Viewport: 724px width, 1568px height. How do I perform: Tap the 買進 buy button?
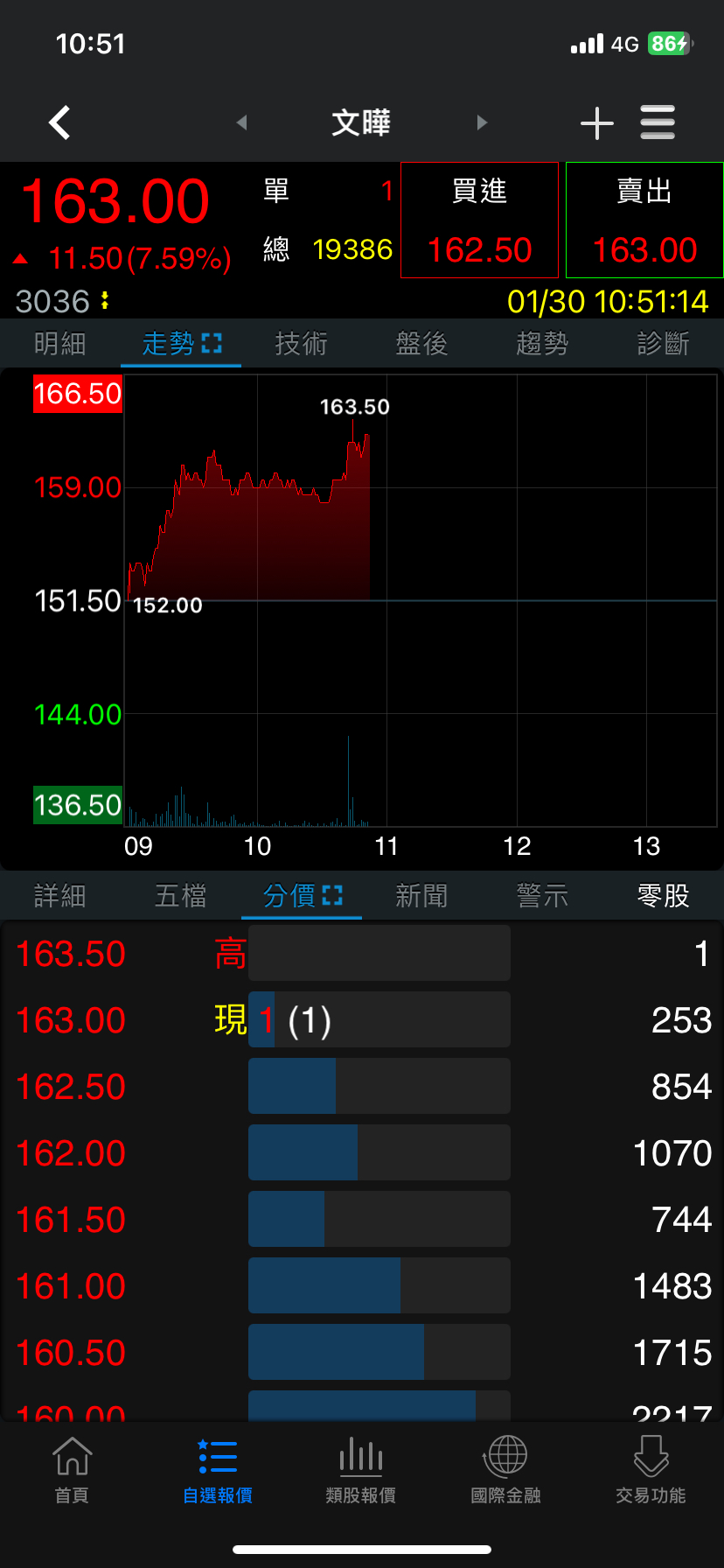tap(479, 220)
